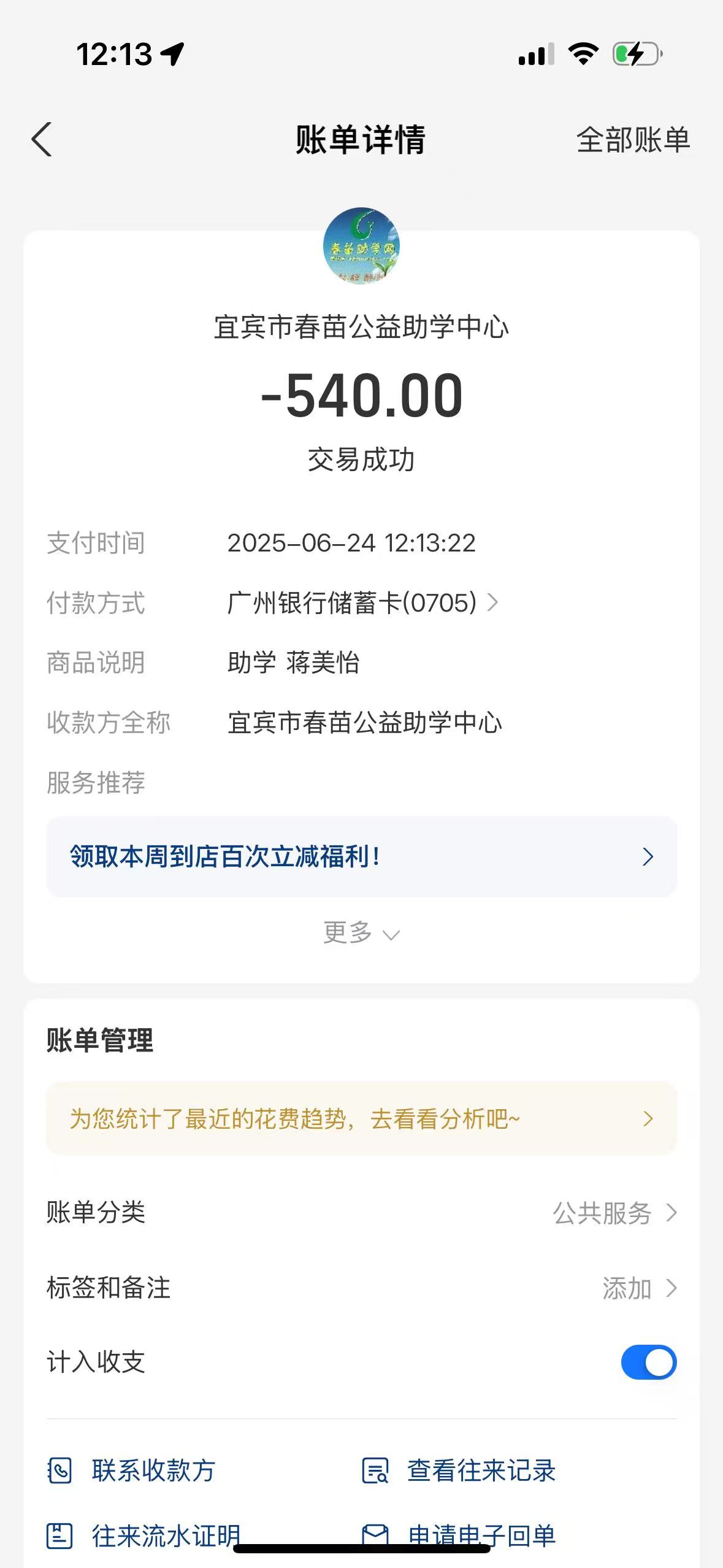723x1568 pixels.
Task: Open the 广州银行储蓄卡(0705) payment method
Action: [x=362, y=603]
